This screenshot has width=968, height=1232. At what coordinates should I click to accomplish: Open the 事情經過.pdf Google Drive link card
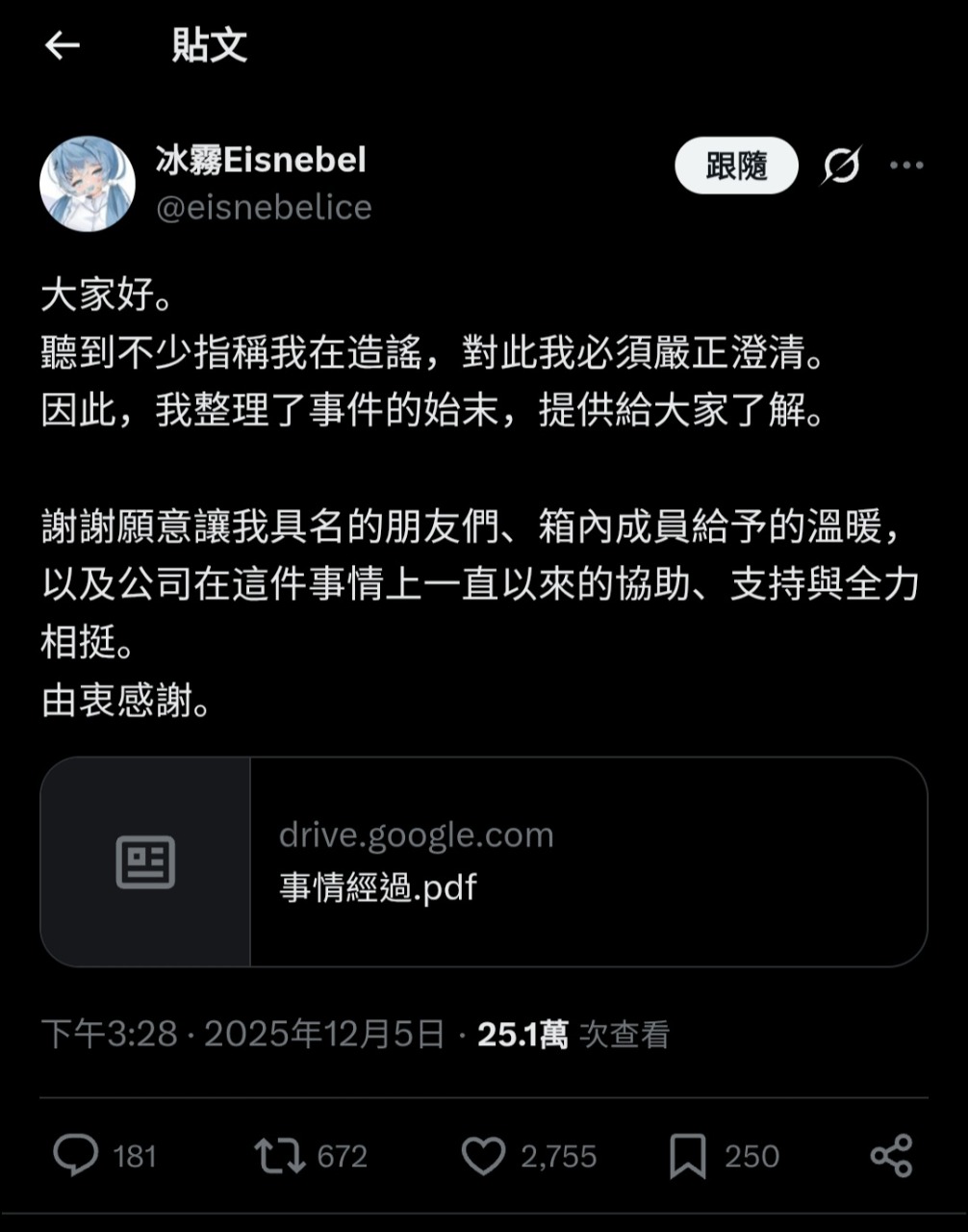click(484, 861)
